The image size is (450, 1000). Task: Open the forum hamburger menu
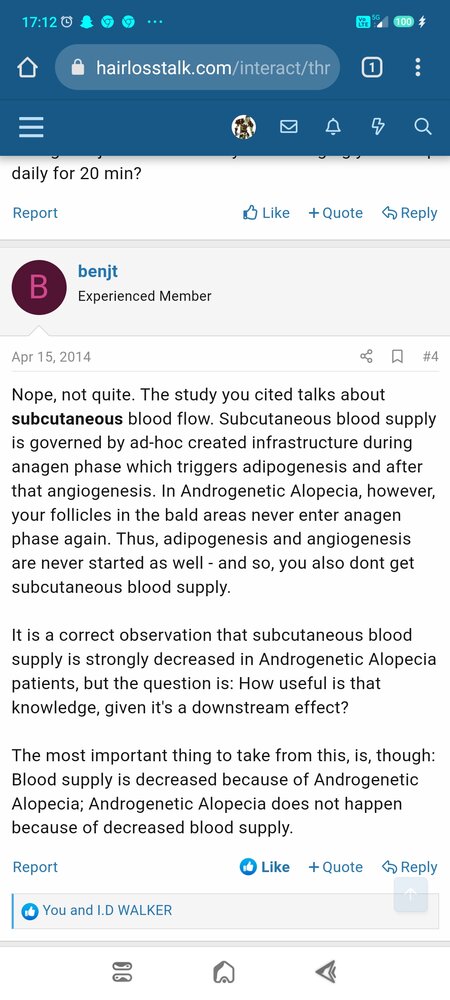(x=31, y=127)
